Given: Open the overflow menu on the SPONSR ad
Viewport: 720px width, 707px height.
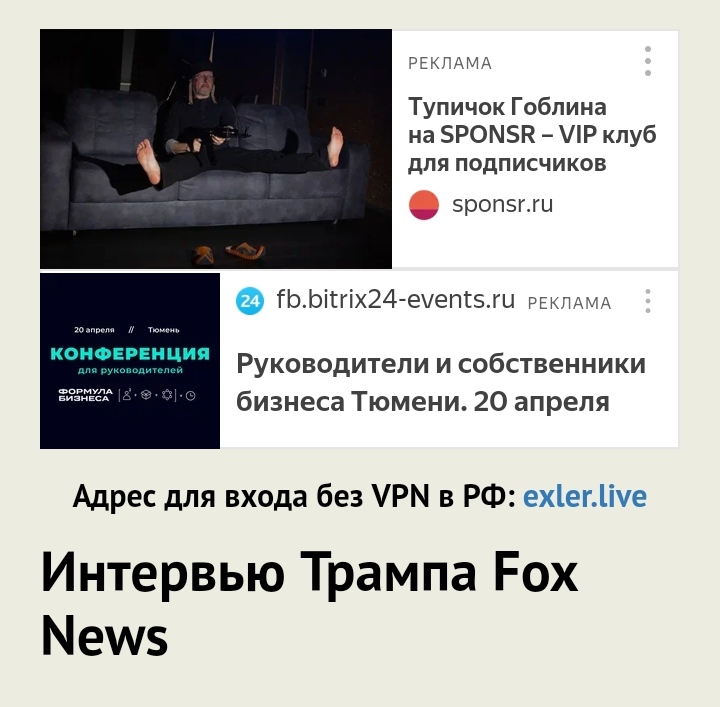Looking at the screenshot, I should (648, 61).
